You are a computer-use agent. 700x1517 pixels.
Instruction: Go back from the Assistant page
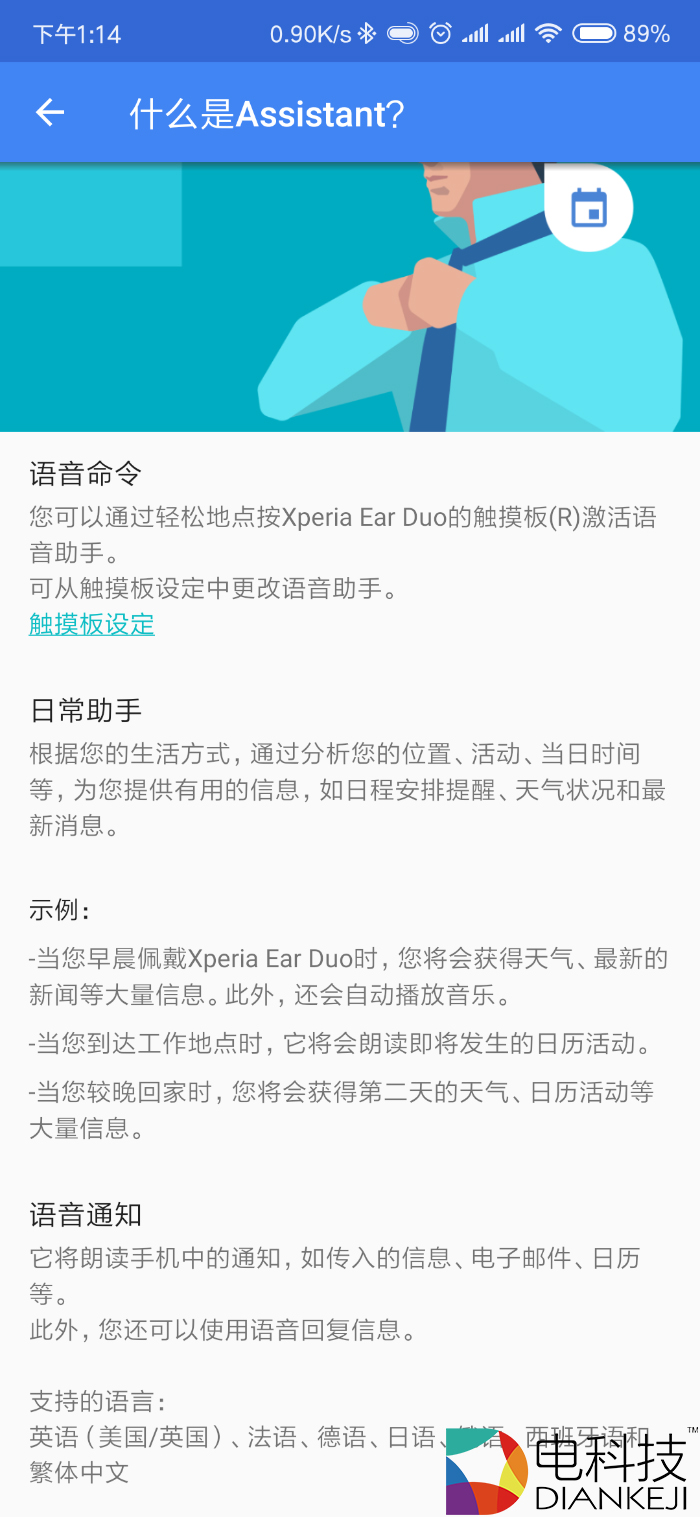point(50,113)
